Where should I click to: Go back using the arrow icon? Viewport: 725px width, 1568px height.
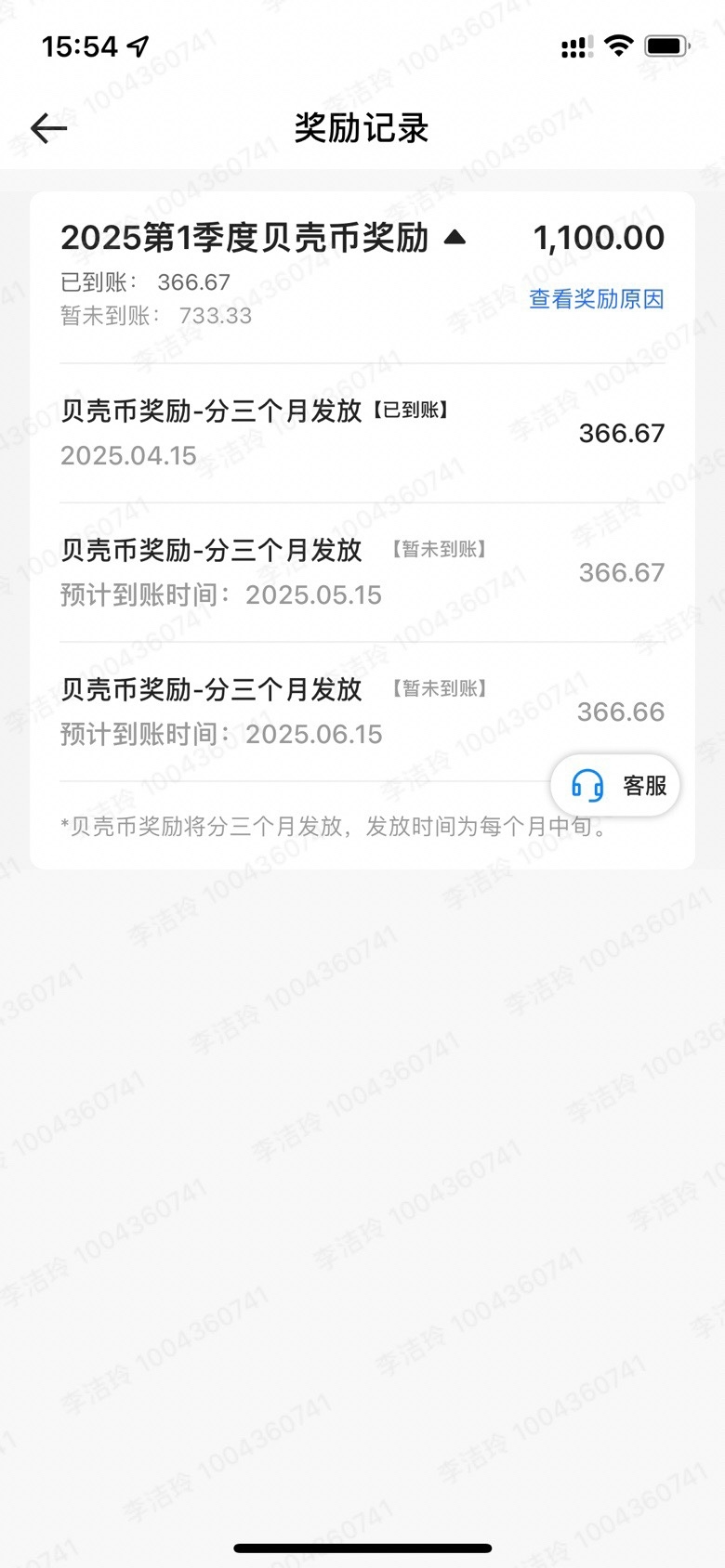[48, 128]
